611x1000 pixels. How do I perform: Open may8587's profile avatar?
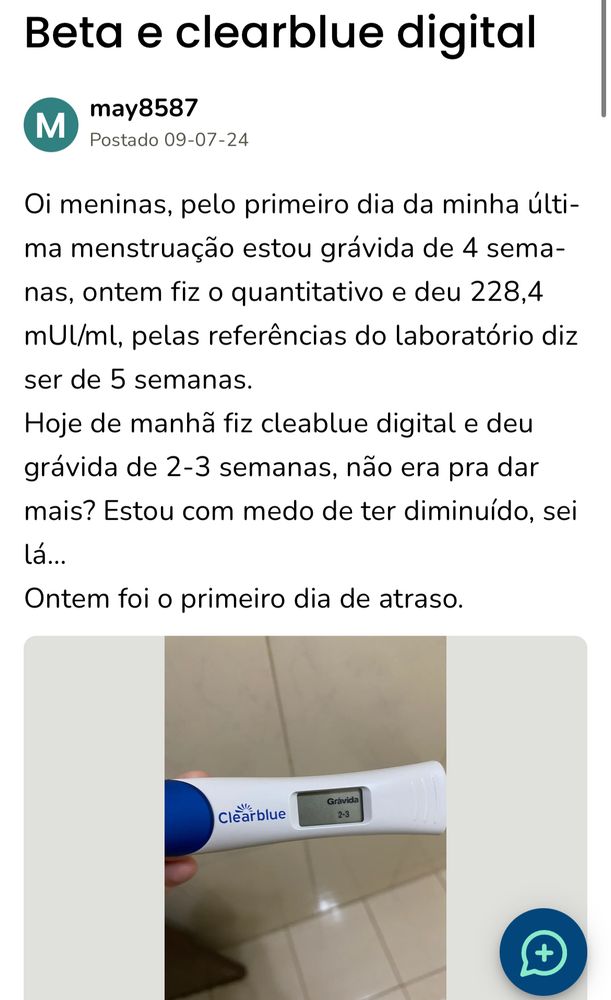pos(51,124)
